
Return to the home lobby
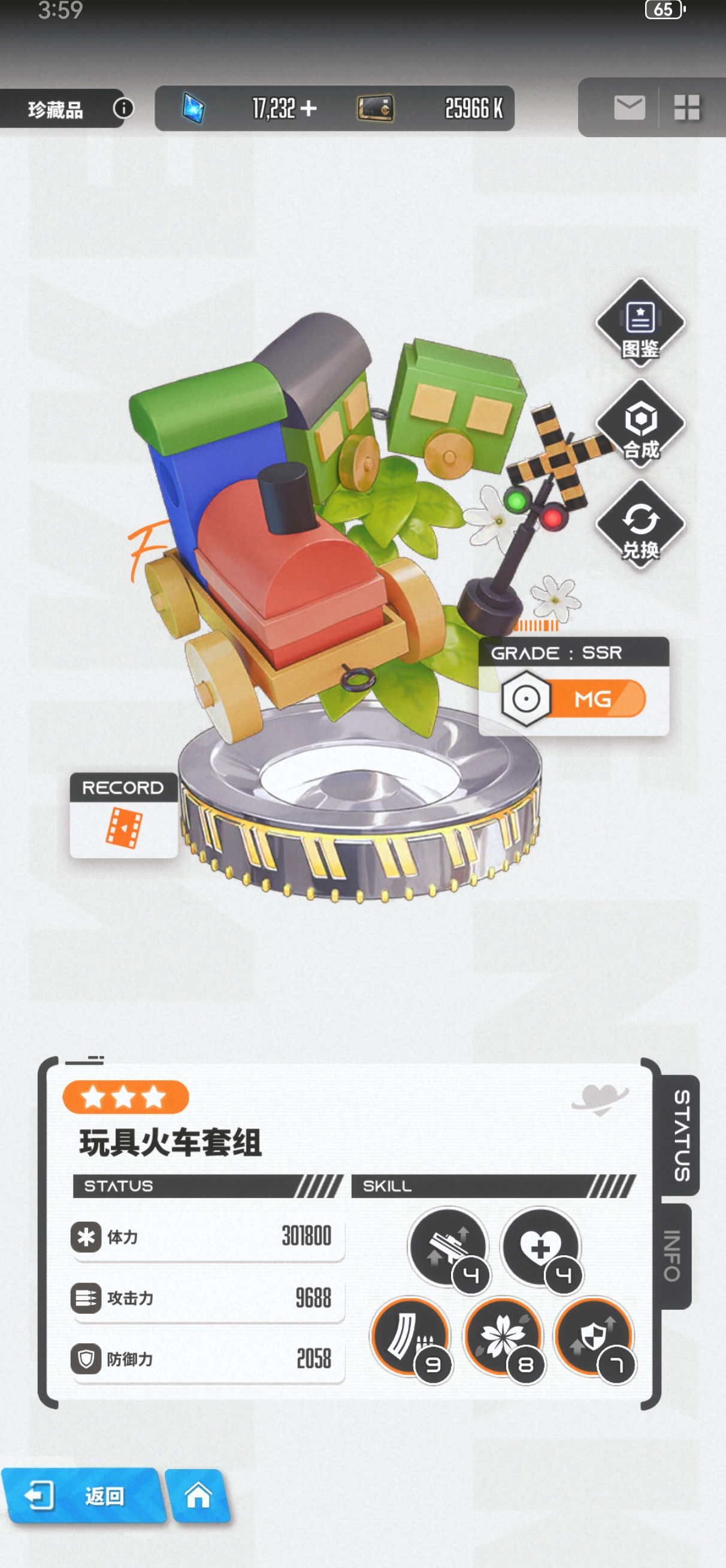198,1495
